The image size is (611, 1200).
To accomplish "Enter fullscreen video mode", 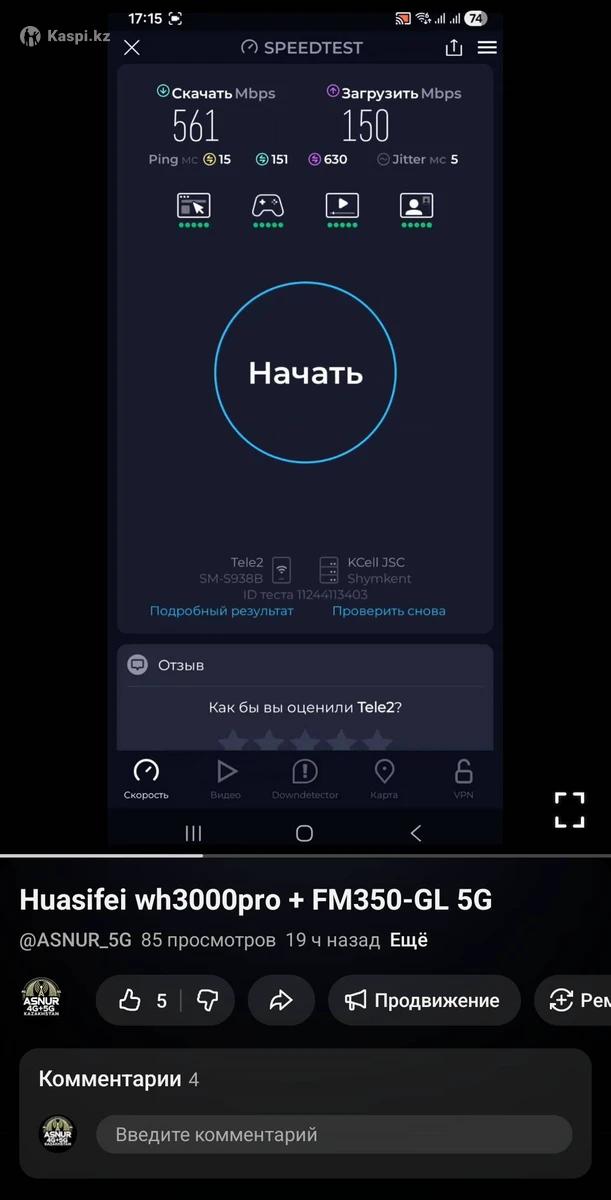I will tap(569, 809).
